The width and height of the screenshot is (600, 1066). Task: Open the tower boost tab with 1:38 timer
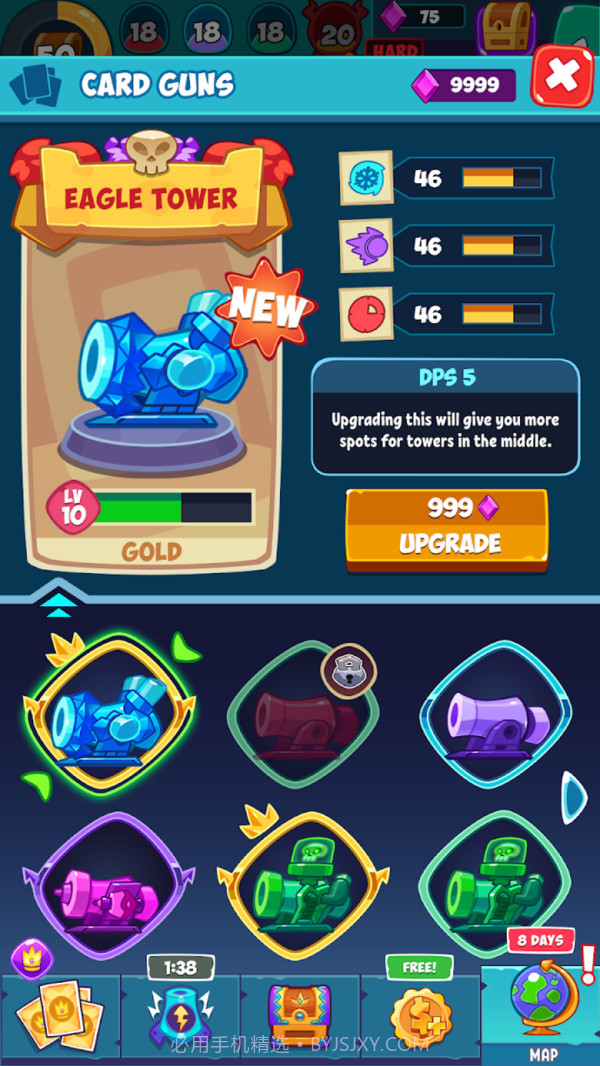[180, 1015]
